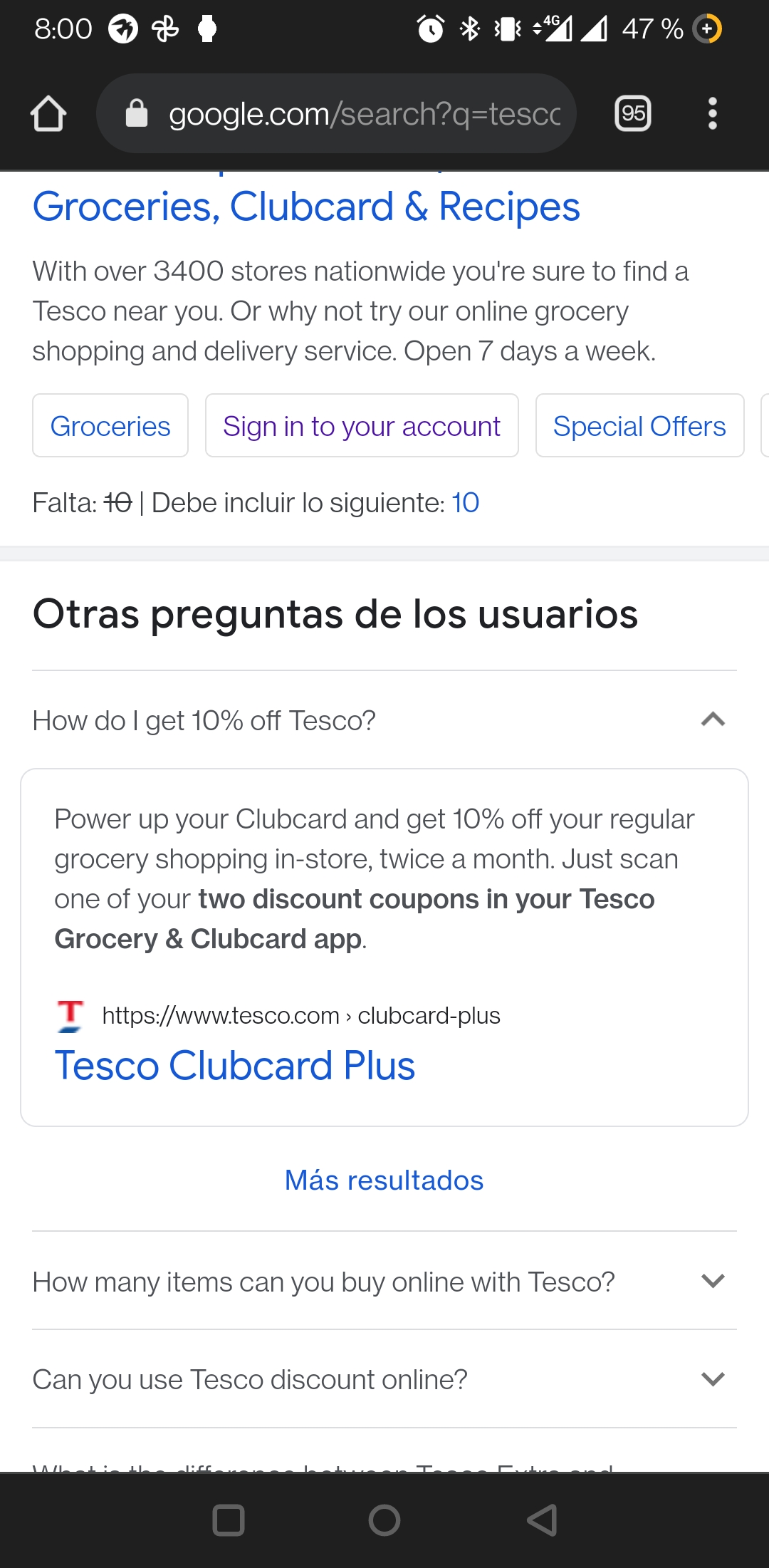The image size is (769, 1568).
Task: Tap the Groceries sitelink chip
Action: (x=110, y=426)
